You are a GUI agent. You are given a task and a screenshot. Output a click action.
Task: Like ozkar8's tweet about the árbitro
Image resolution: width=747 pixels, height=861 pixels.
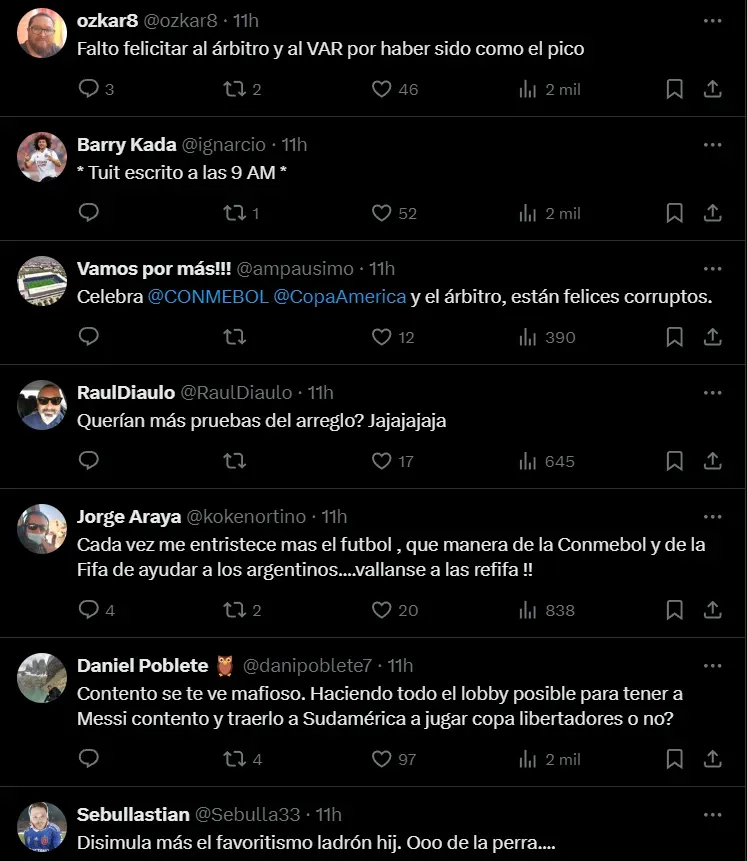pyautogui.click(x=381, y=90)
